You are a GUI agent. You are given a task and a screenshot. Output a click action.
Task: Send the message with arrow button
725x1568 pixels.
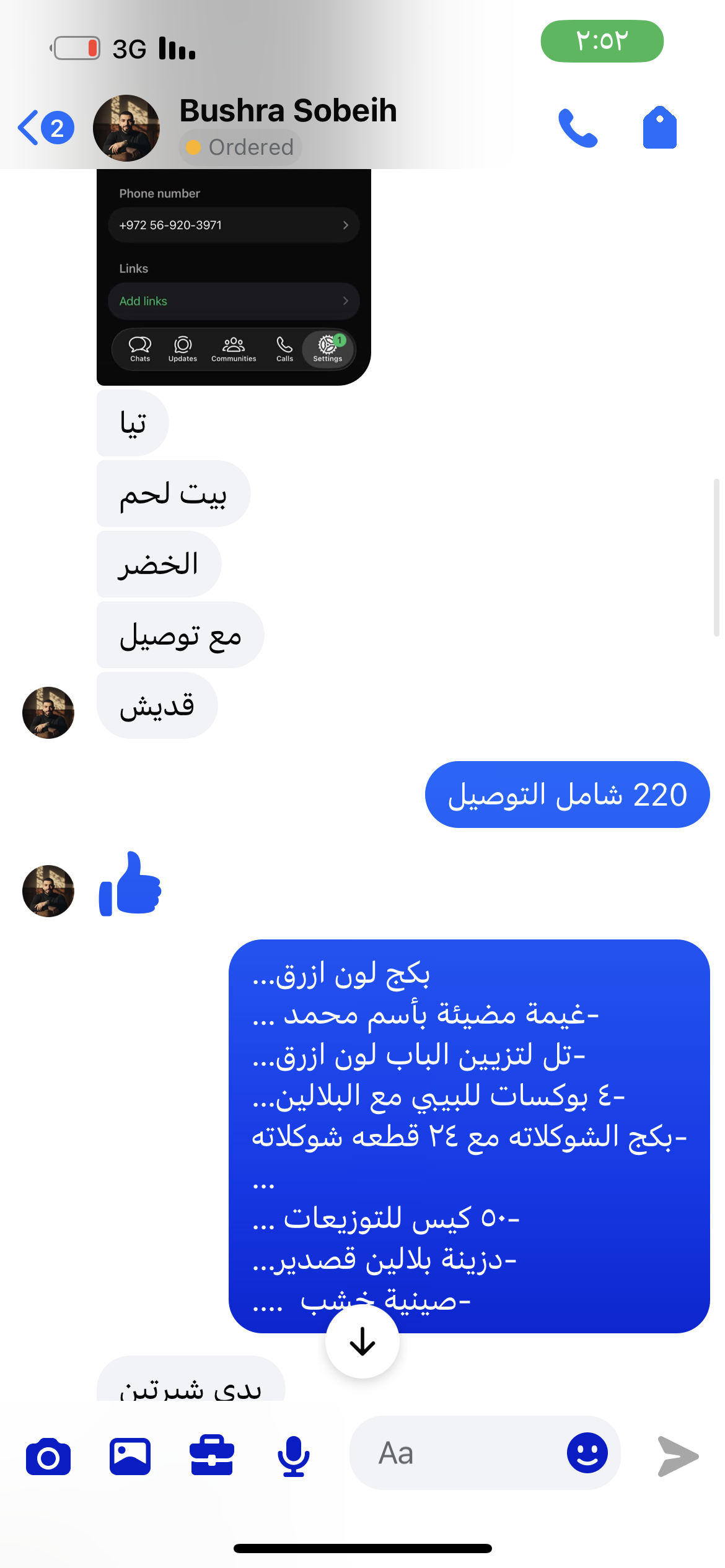point(678,1457)
